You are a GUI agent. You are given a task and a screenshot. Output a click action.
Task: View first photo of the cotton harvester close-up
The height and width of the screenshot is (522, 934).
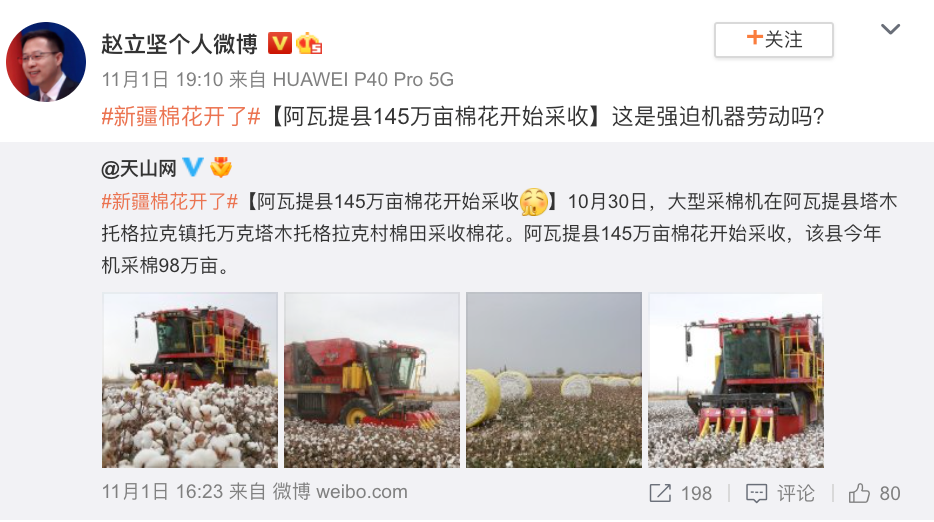[190, 380]
